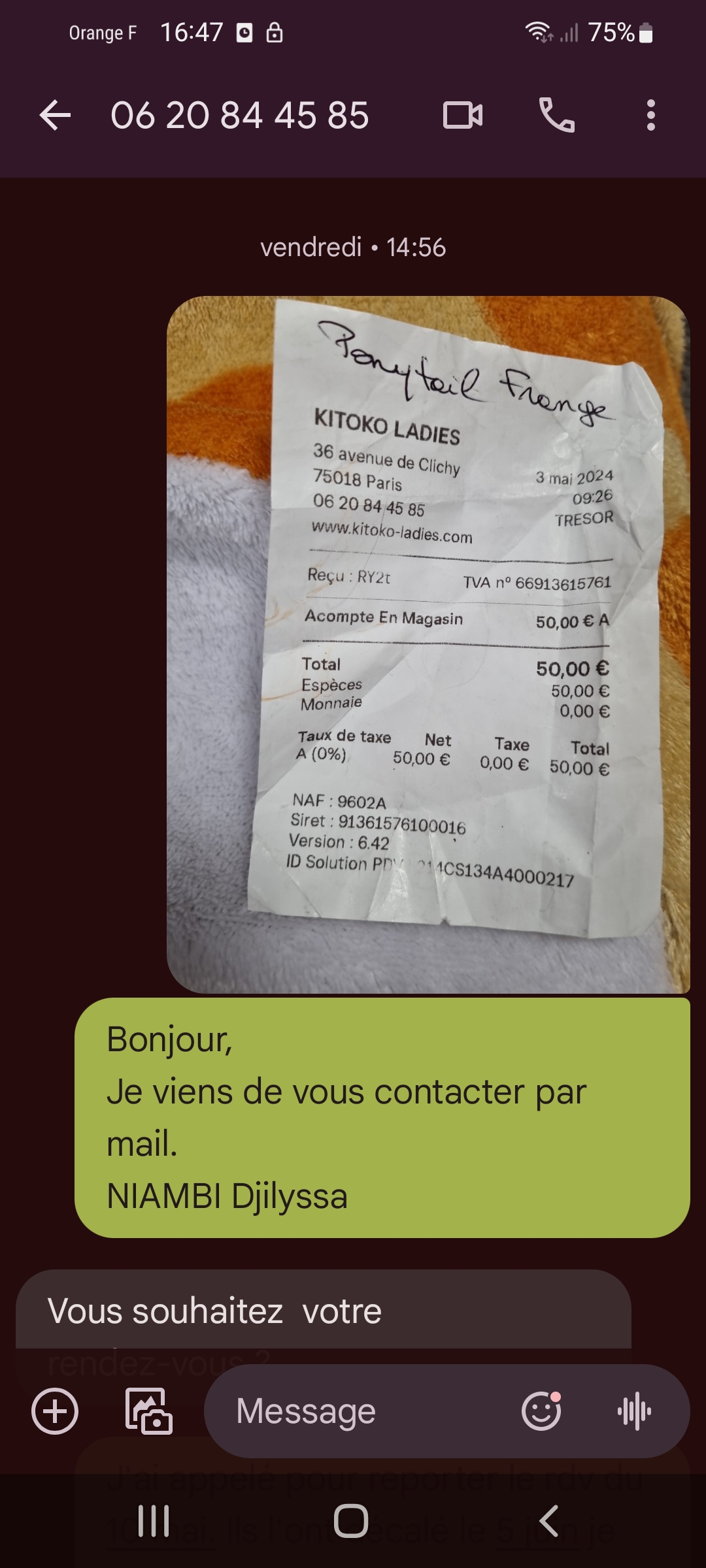Open the gallery and camera picker
This screenshot has width=706, height=1568.
click(x=149, y=1411)
